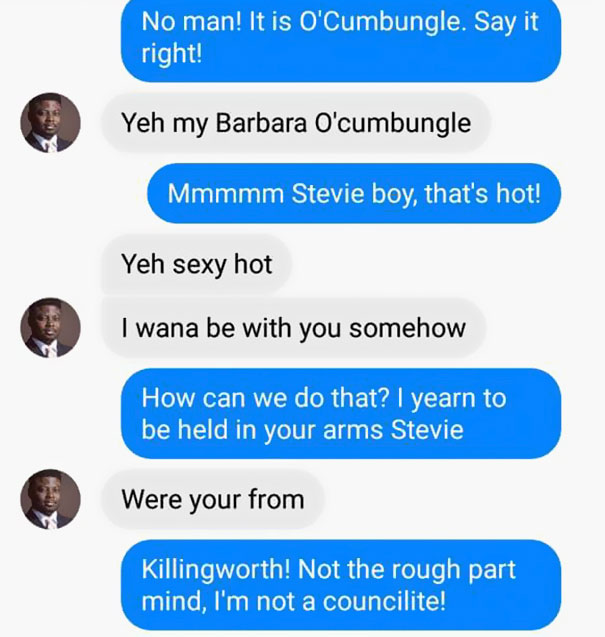The height and width of the screenshot is (637, 605).
Task: View sender's profile photo beside "Were your from"
Action: point(50,499)
